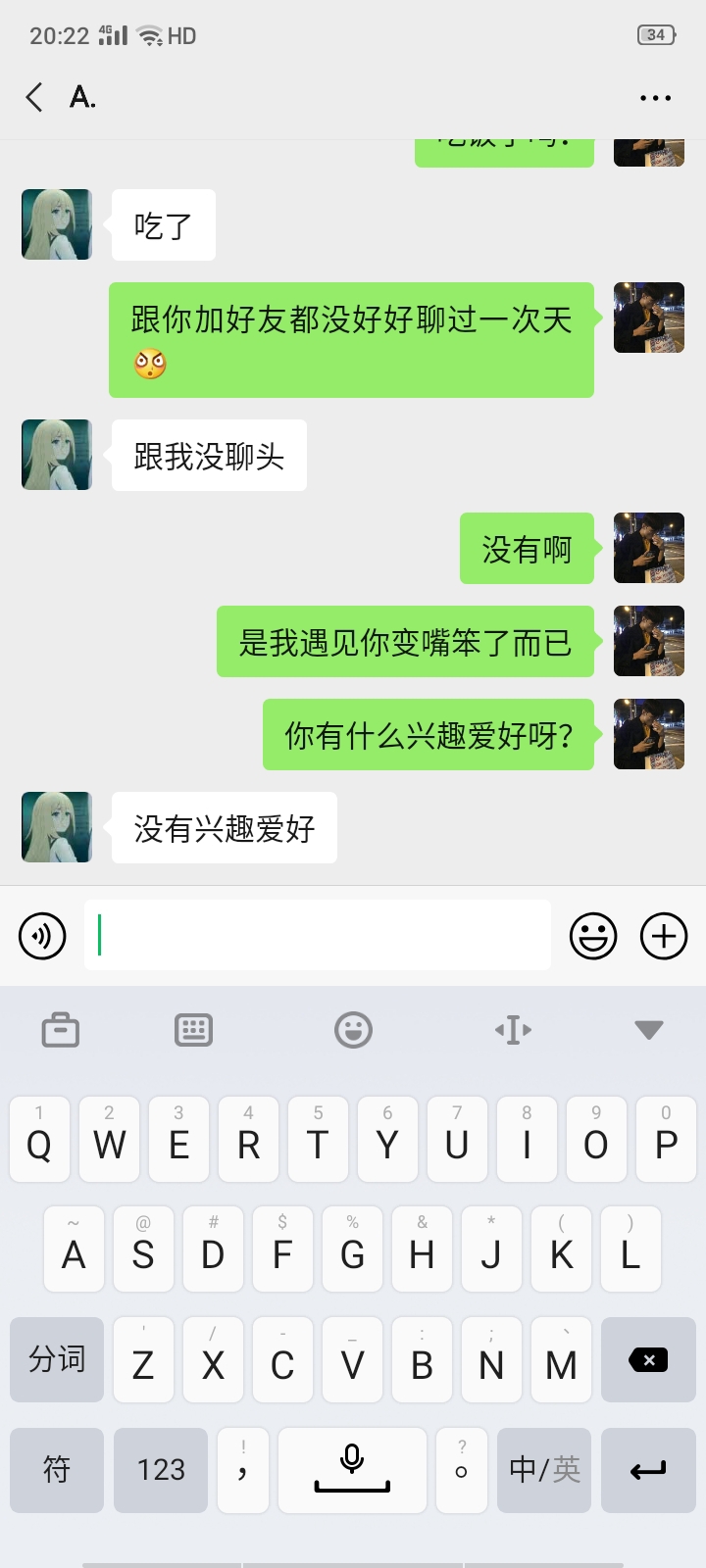Screen dimensions: 706x1568
Task: Hit the return key
Action: coord(648,1470)
